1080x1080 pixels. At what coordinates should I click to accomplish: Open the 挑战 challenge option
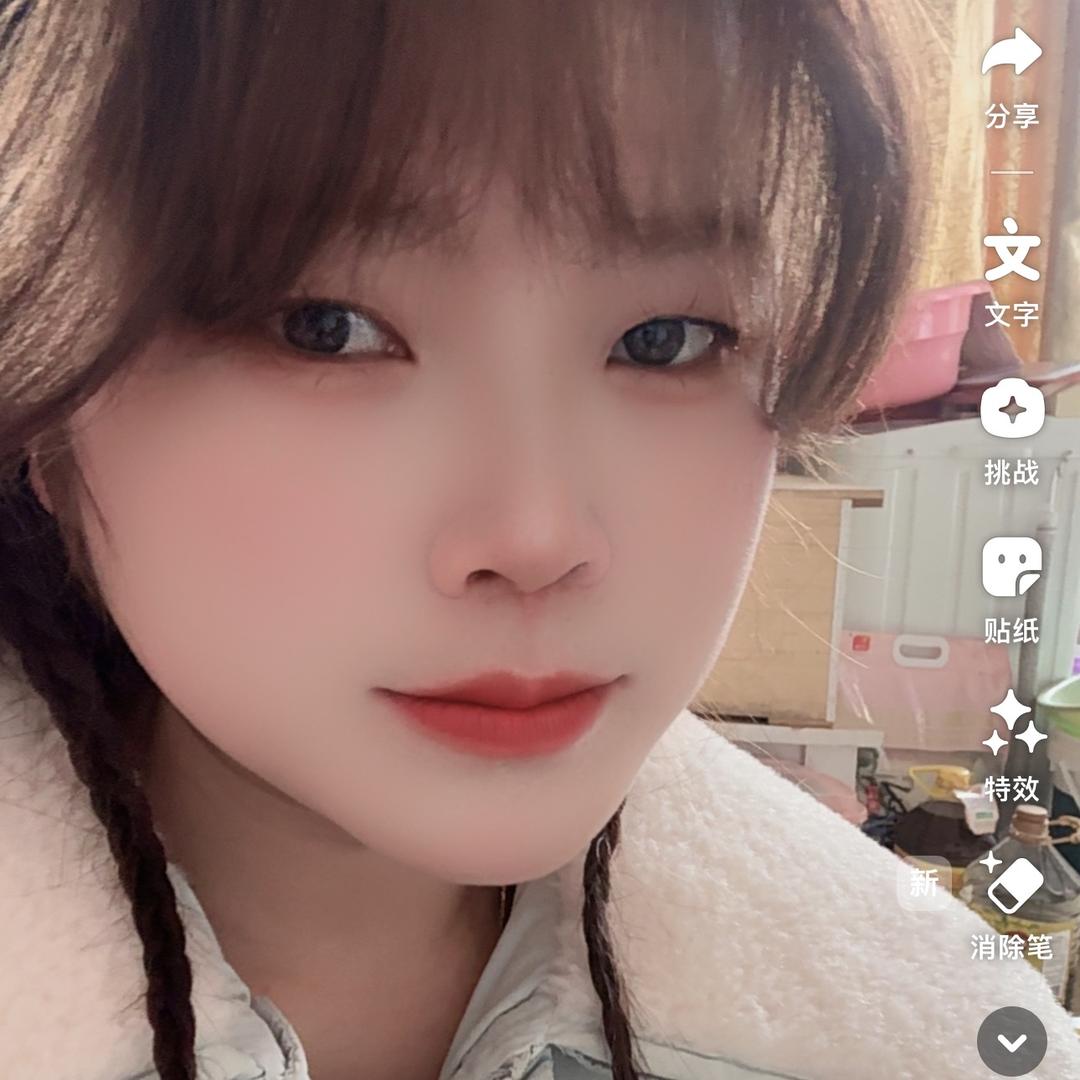[x=1011, y=411]
